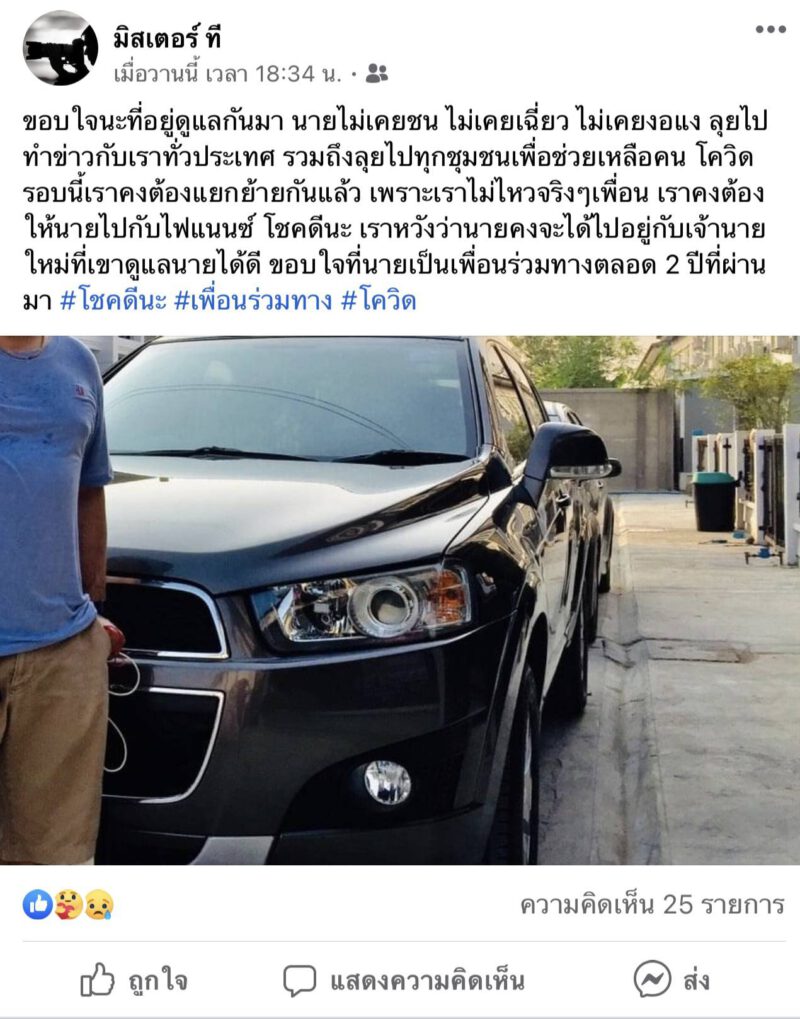Like the post with ถูกใจ

(x=135, y=980)
